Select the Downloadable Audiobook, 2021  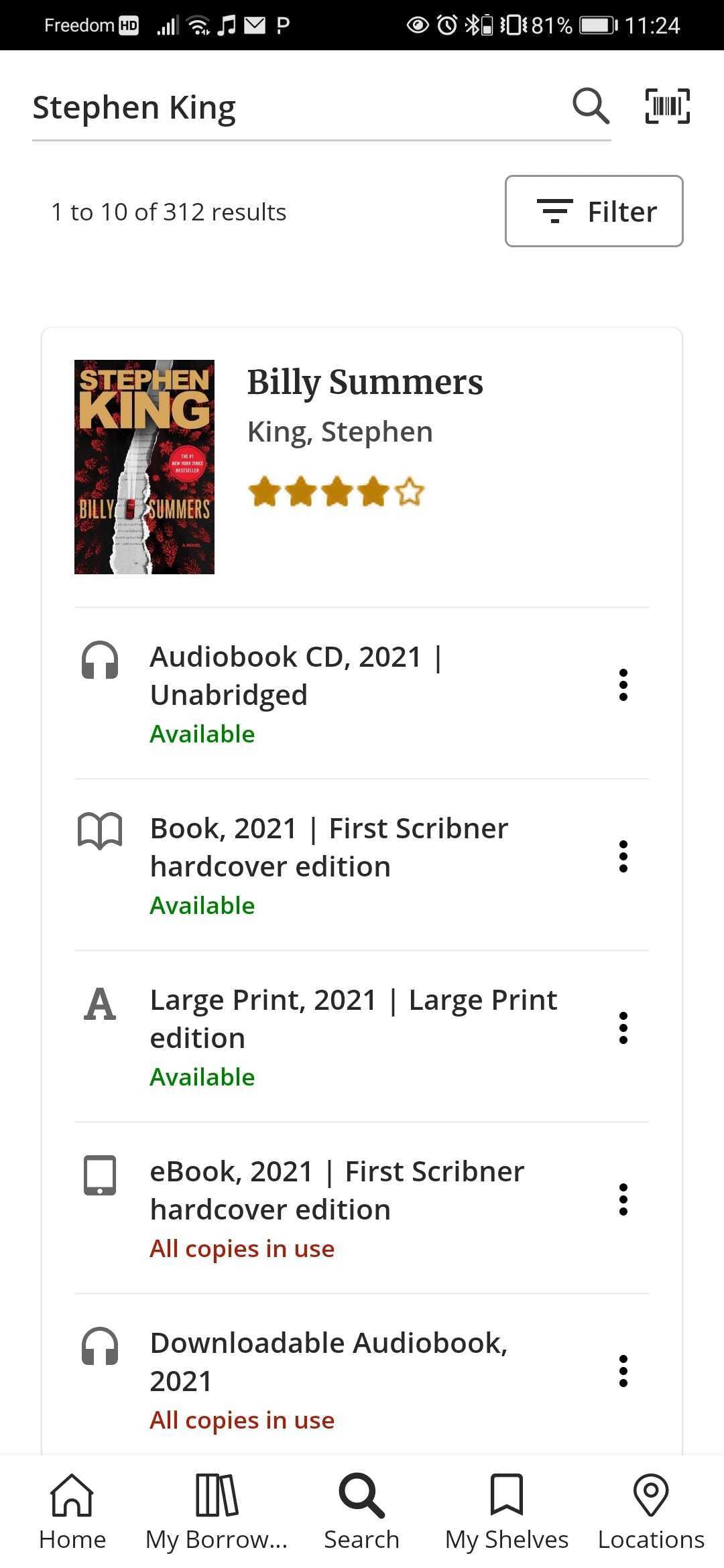tap(328, 1362)
